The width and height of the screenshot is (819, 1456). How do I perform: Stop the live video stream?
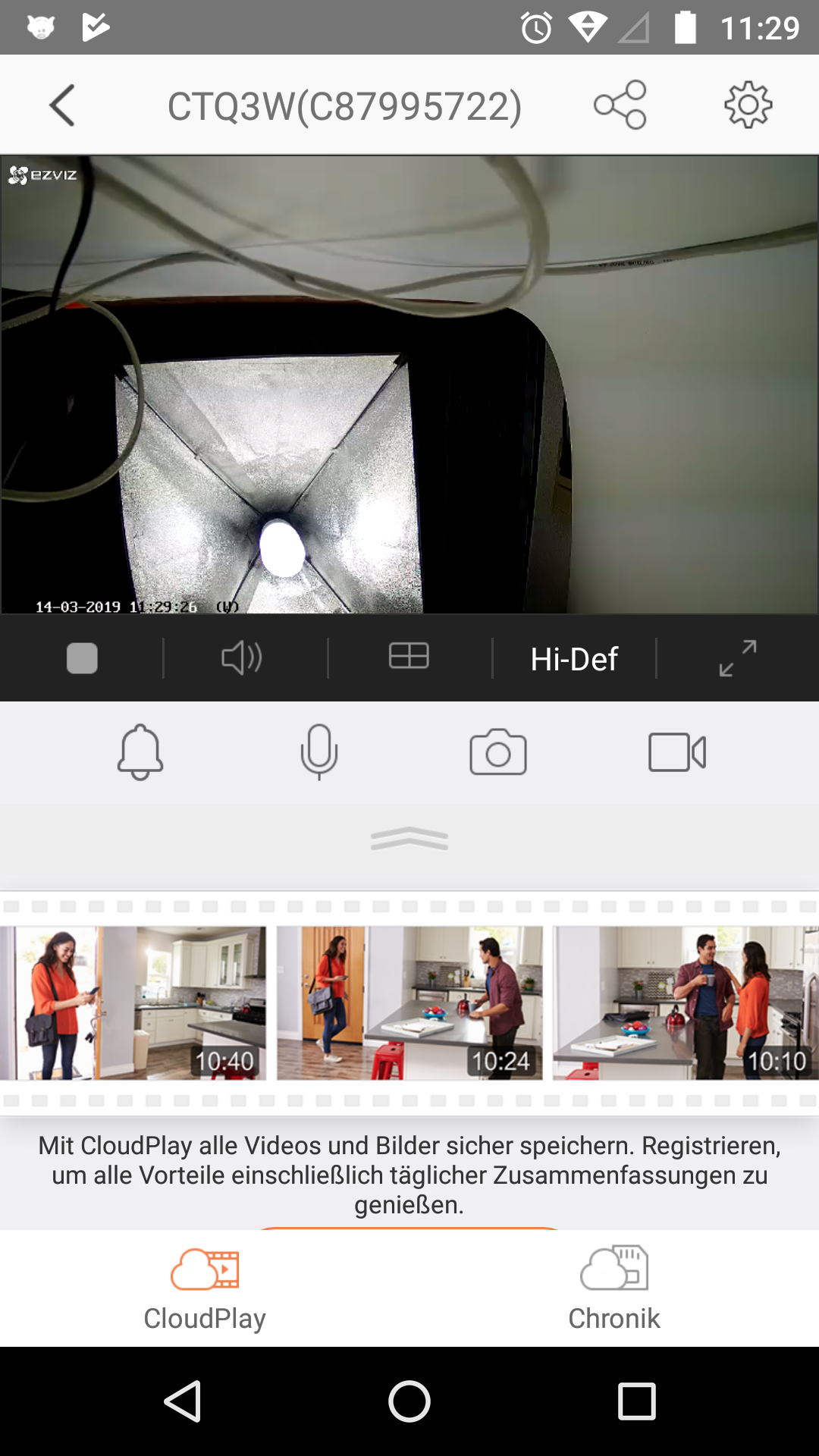pos(82,658)
